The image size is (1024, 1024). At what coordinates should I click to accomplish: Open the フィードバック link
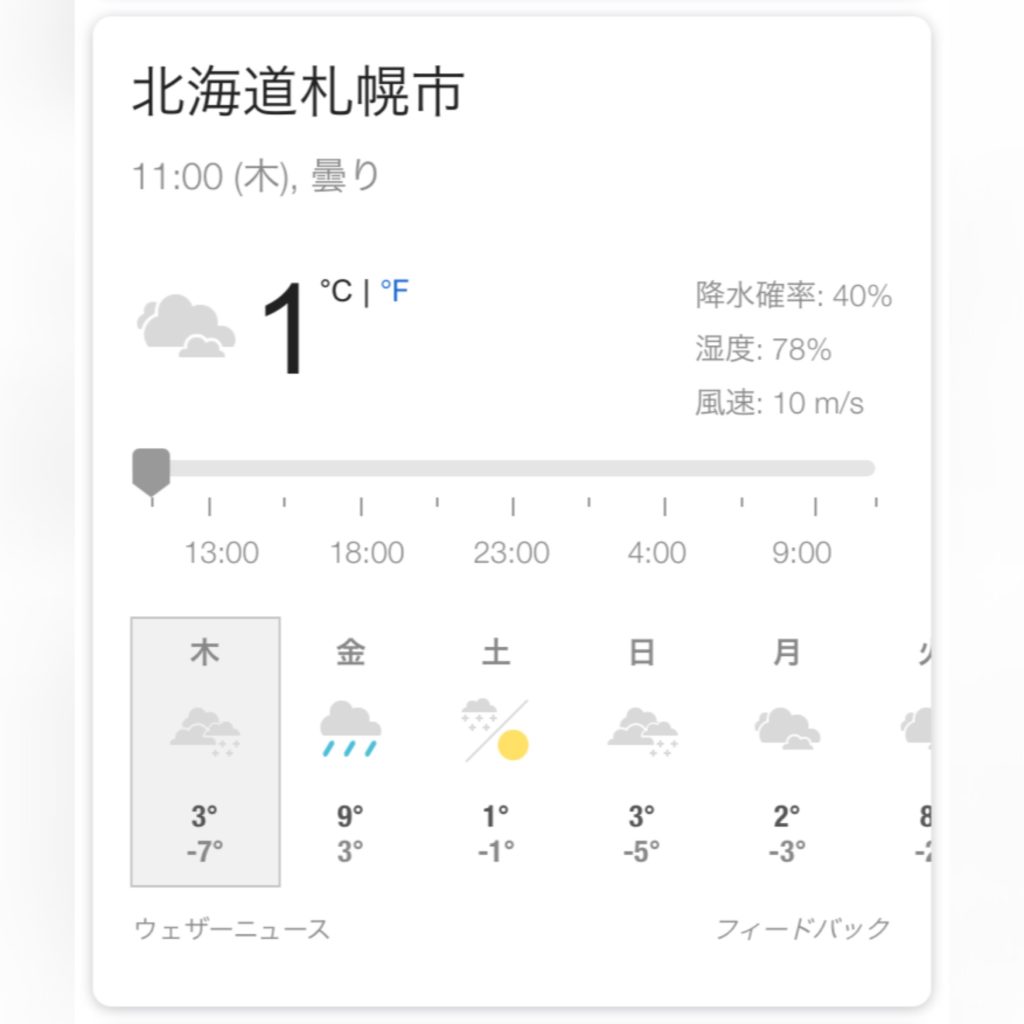coord(802,929)
